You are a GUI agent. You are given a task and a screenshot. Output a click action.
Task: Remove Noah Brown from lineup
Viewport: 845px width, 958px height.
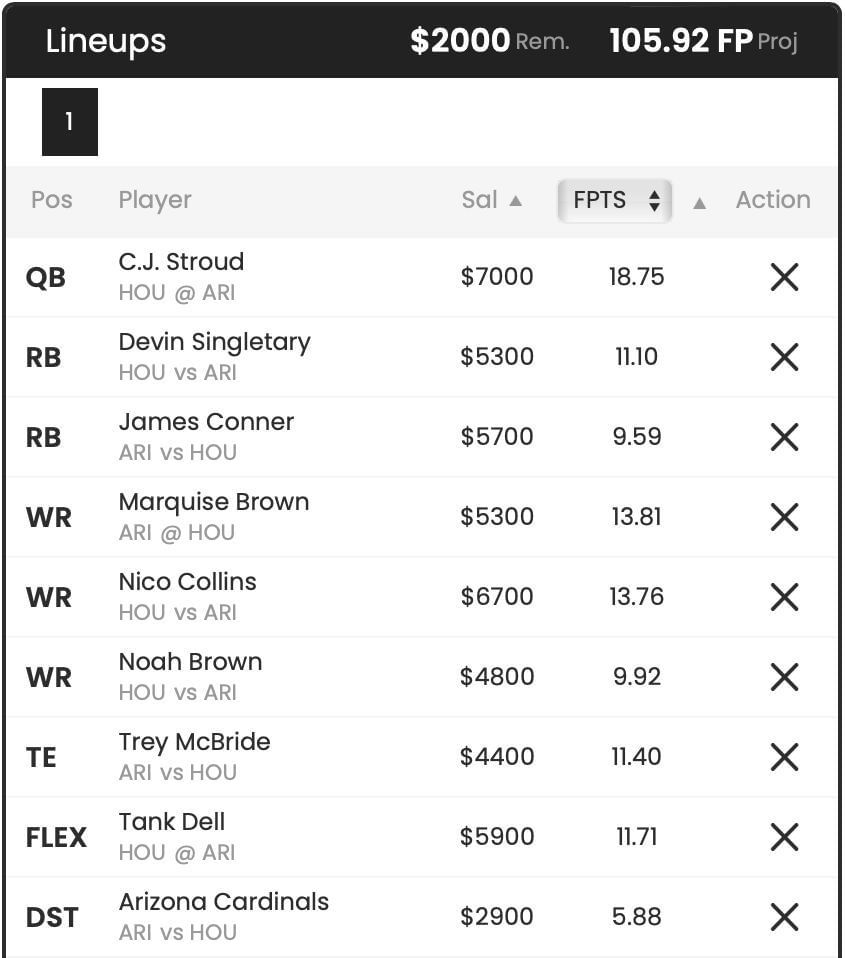coord(784,677)
